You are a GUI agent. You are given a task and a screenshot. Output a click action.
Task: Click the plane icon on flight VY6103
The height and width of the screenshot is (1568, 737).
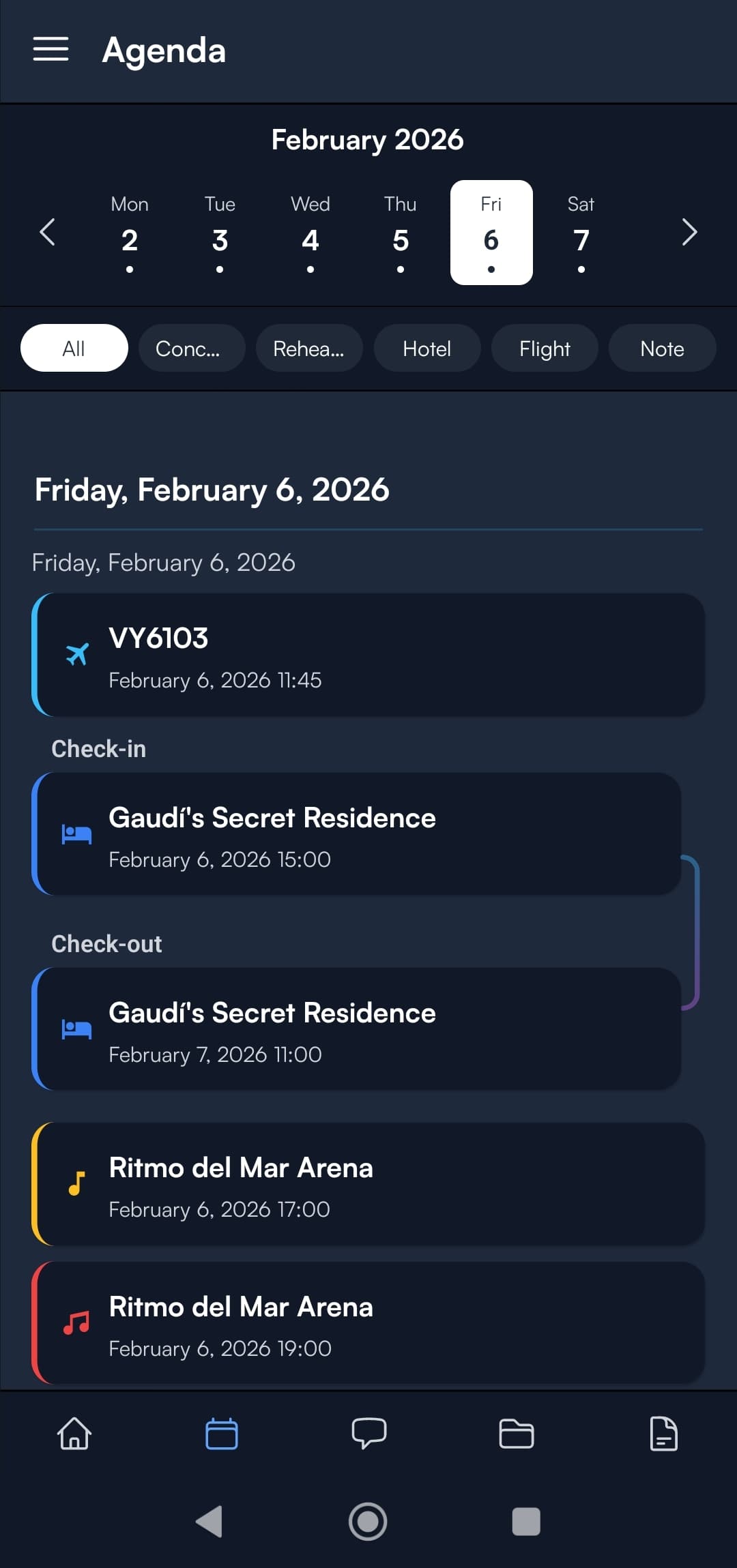[x=78, y=653]
